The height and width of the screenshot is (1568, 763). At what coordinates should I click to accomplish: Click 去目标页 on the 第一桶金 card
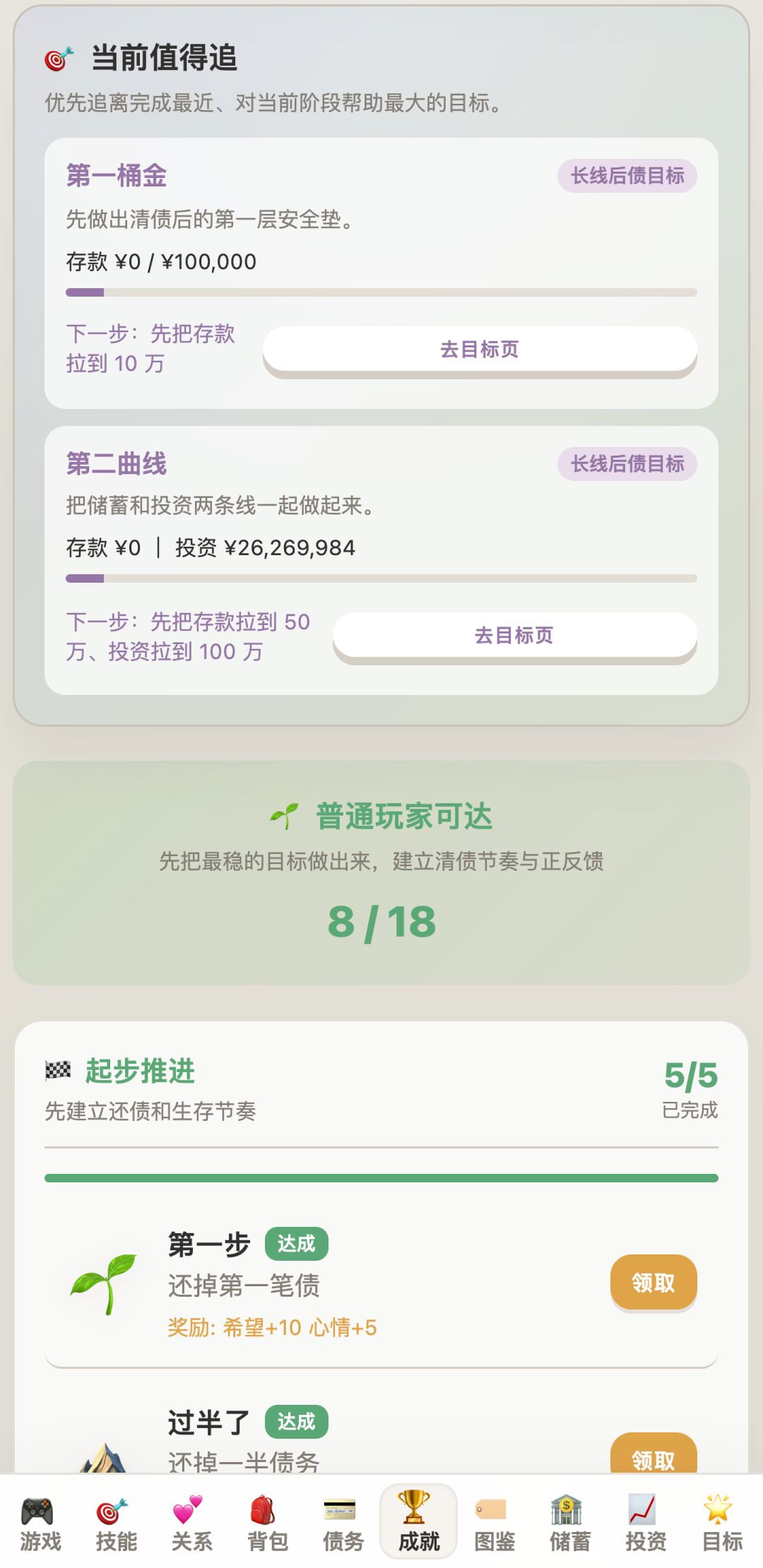(x=479, y=350)
